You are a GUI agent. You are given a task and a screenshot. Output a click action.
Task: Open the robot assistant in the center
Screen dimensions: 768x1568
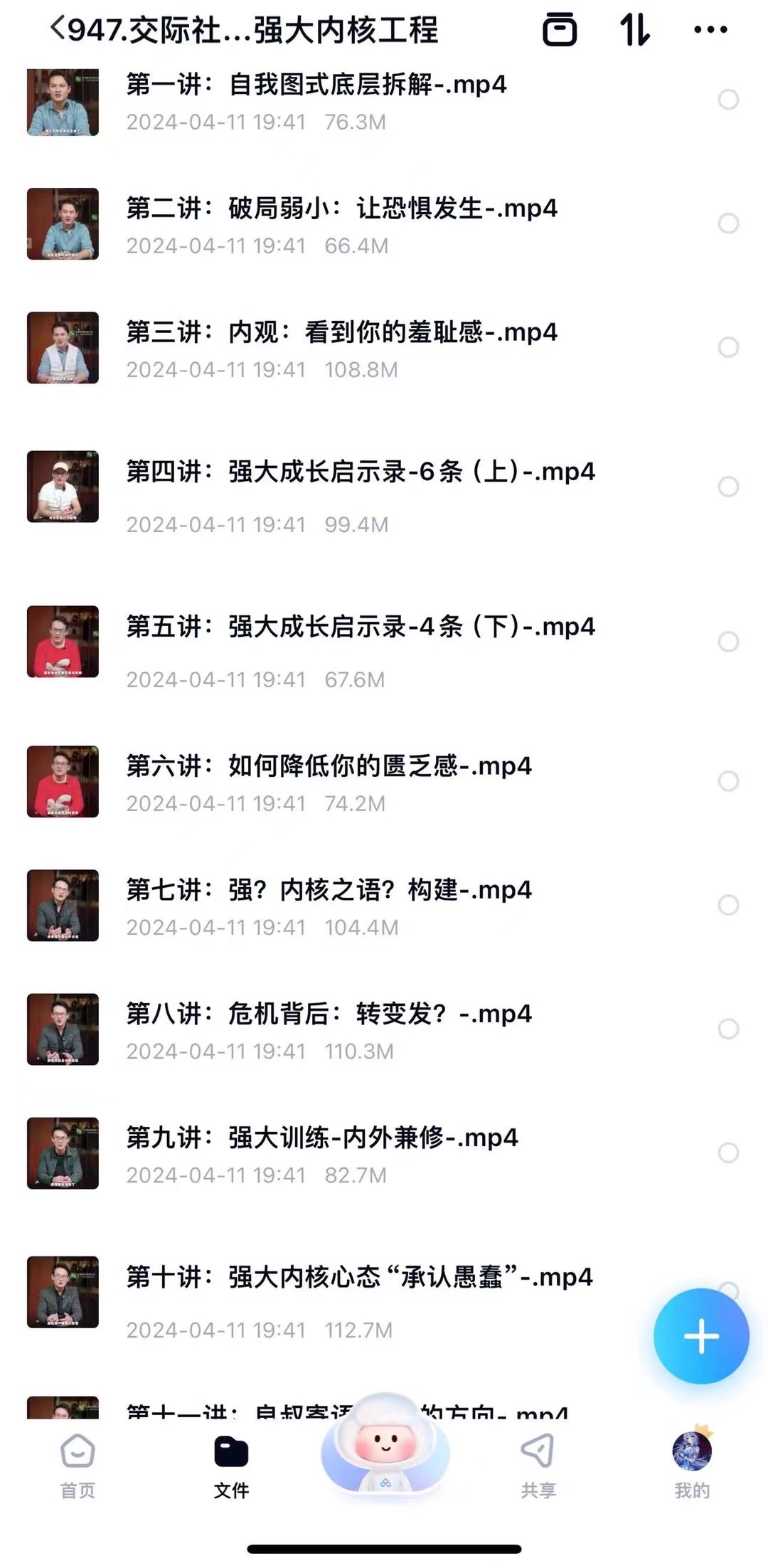[x=385, y=1448]
